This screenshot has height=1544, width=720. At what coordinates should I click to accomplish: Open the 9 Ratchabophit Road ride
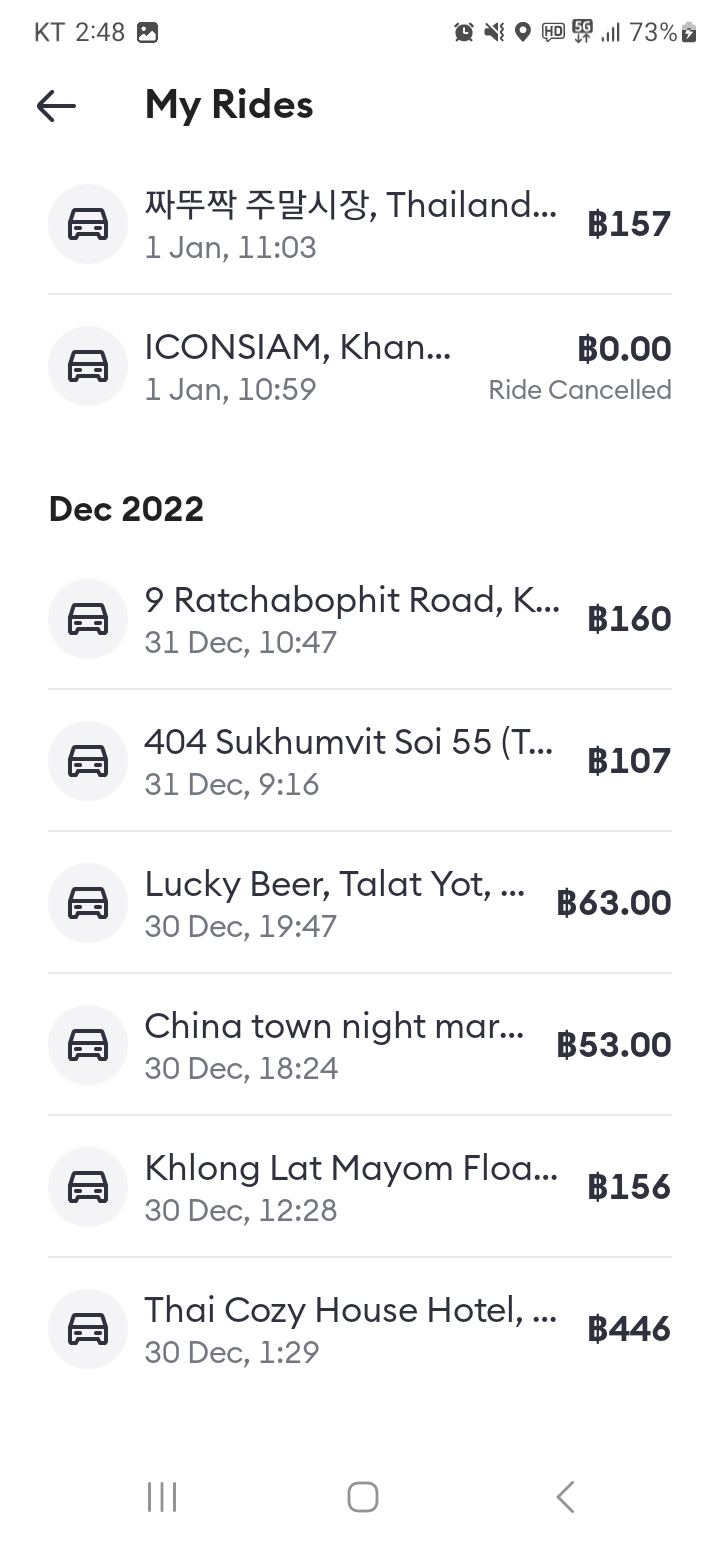coord(360,619)
